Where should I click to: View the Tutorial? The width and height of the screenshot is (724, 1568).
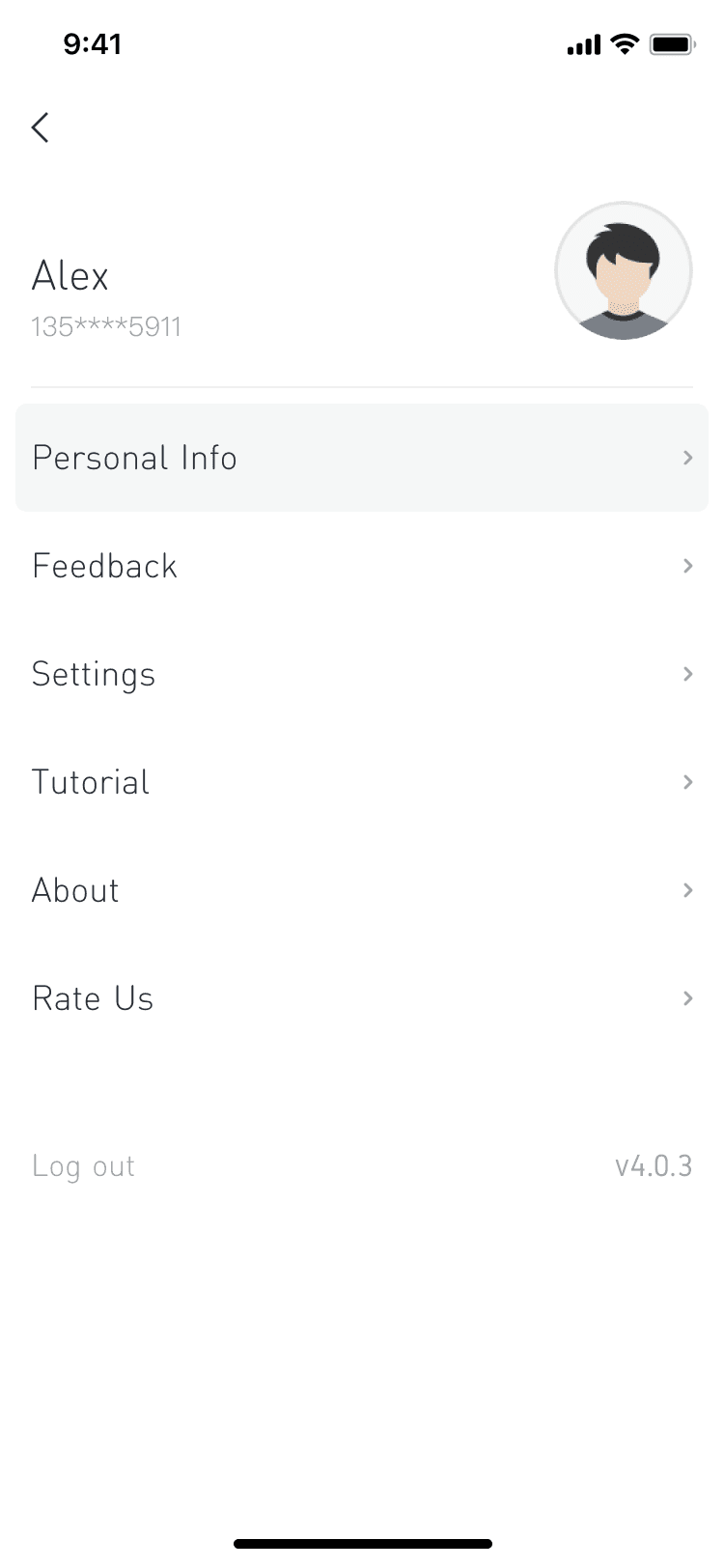pyautogui.click(x=362, y=782)
